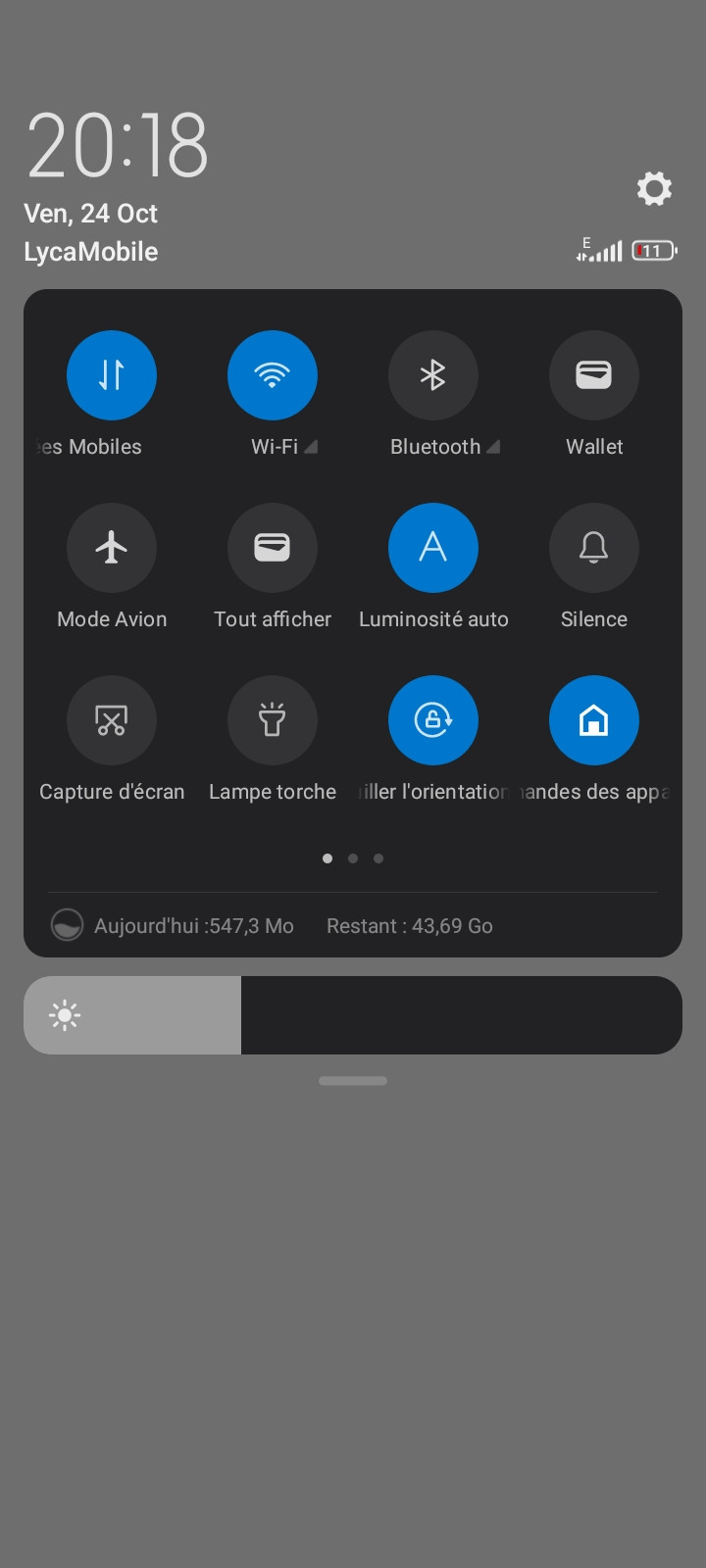Disable Luminosité auto
Screen dimensions: 706x1568
(x=433, y=548)
